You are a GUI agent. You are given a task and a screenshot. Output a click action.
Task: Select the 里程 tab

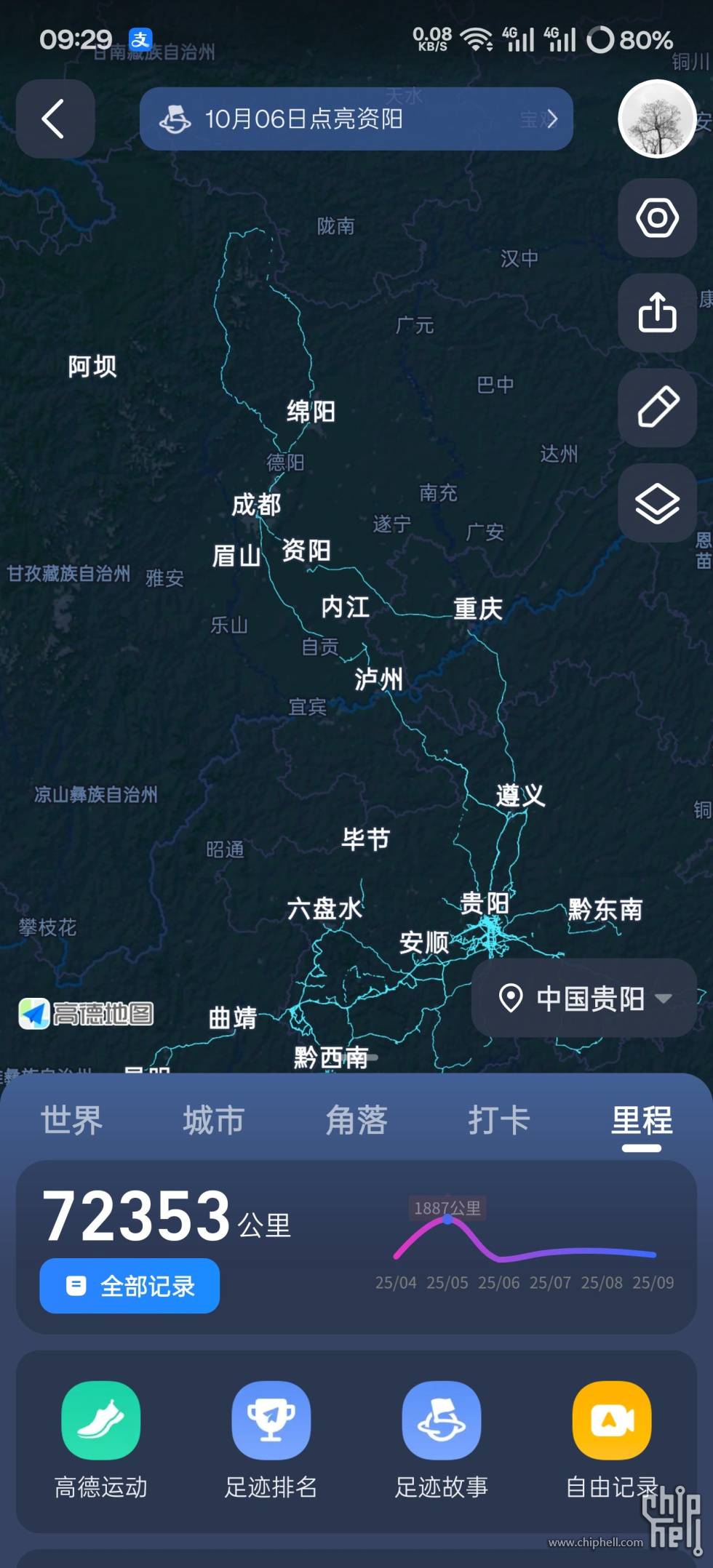641,1120
